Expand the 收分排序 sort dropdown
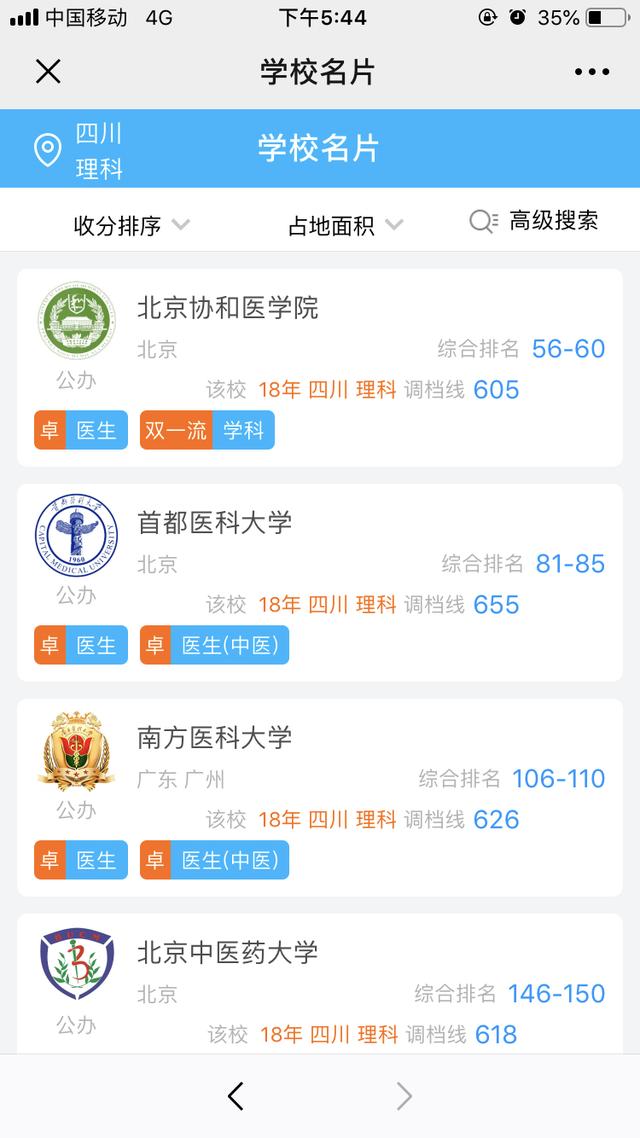This screenshot has height=1138, width=640. click(x=131, y=225)
